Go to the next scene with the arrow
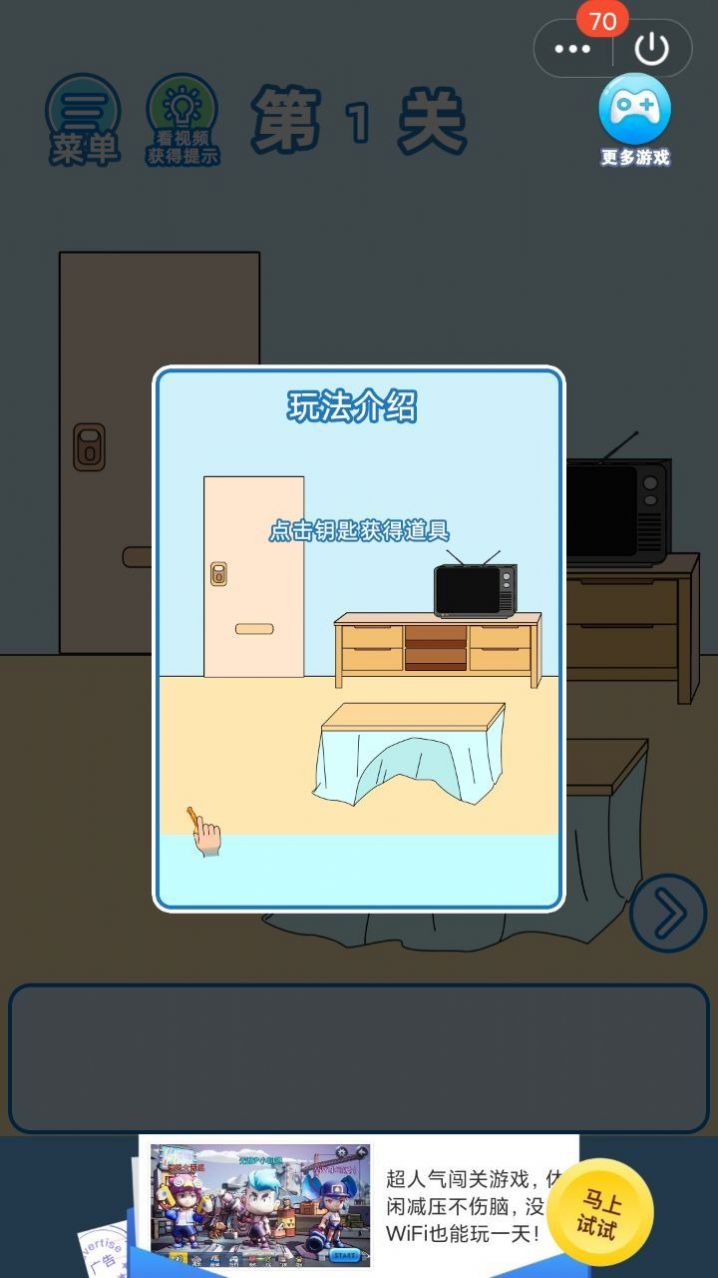Screen dimensions: 718x1278 pyautogui.click(x=668, y=912)
